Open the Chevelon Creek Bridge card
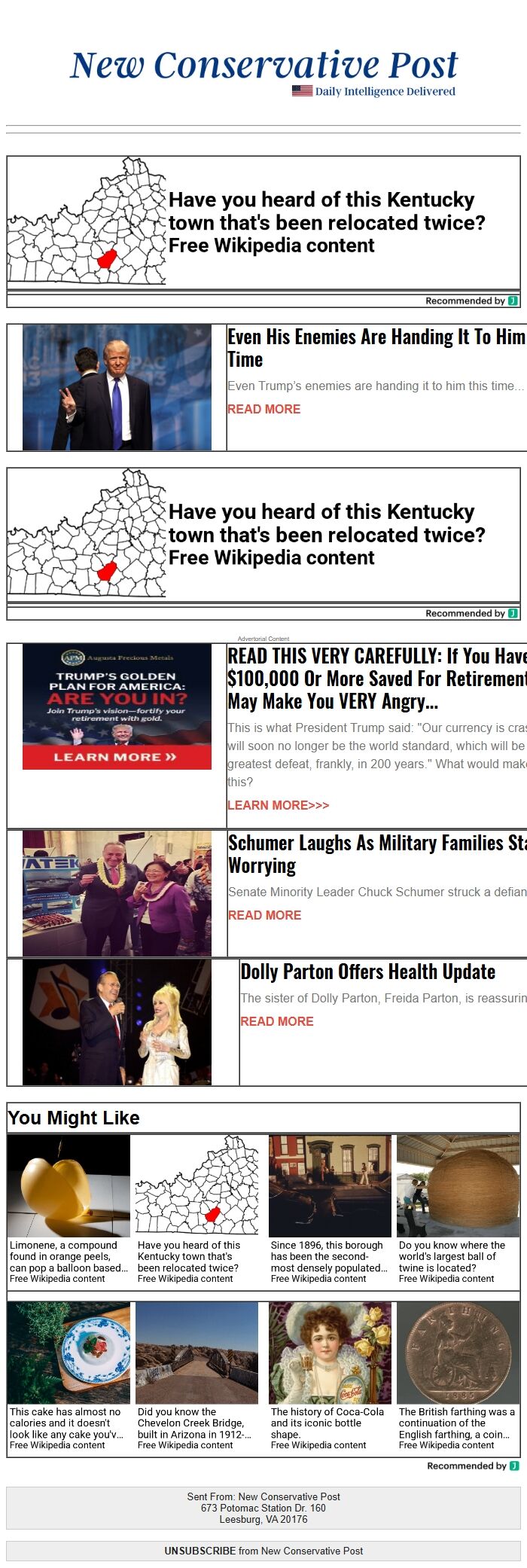527x1568 pixels. pos(196,1377)
